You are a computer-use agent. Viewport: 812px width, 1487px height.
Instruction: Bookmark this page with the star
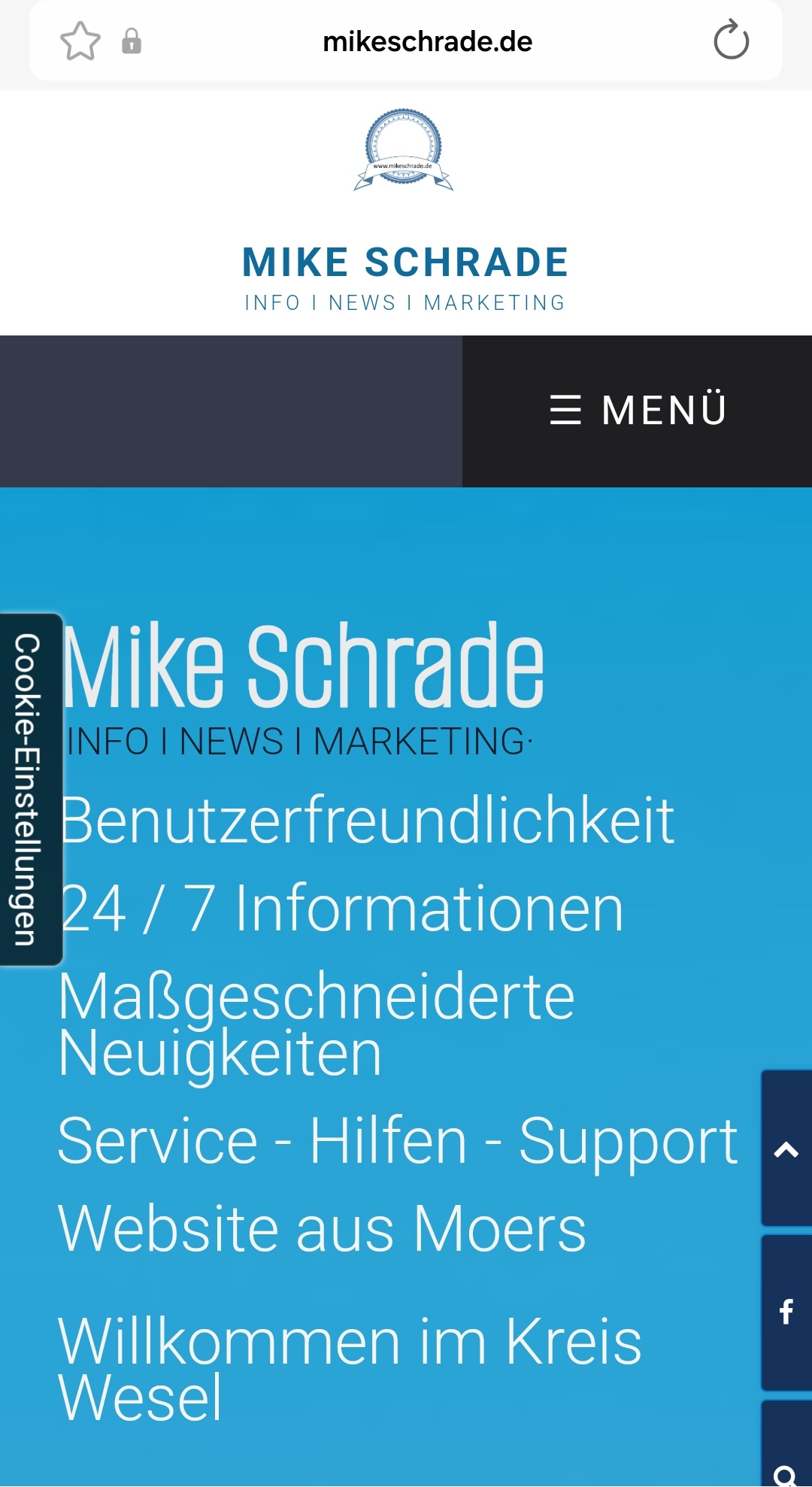point(80,41)
